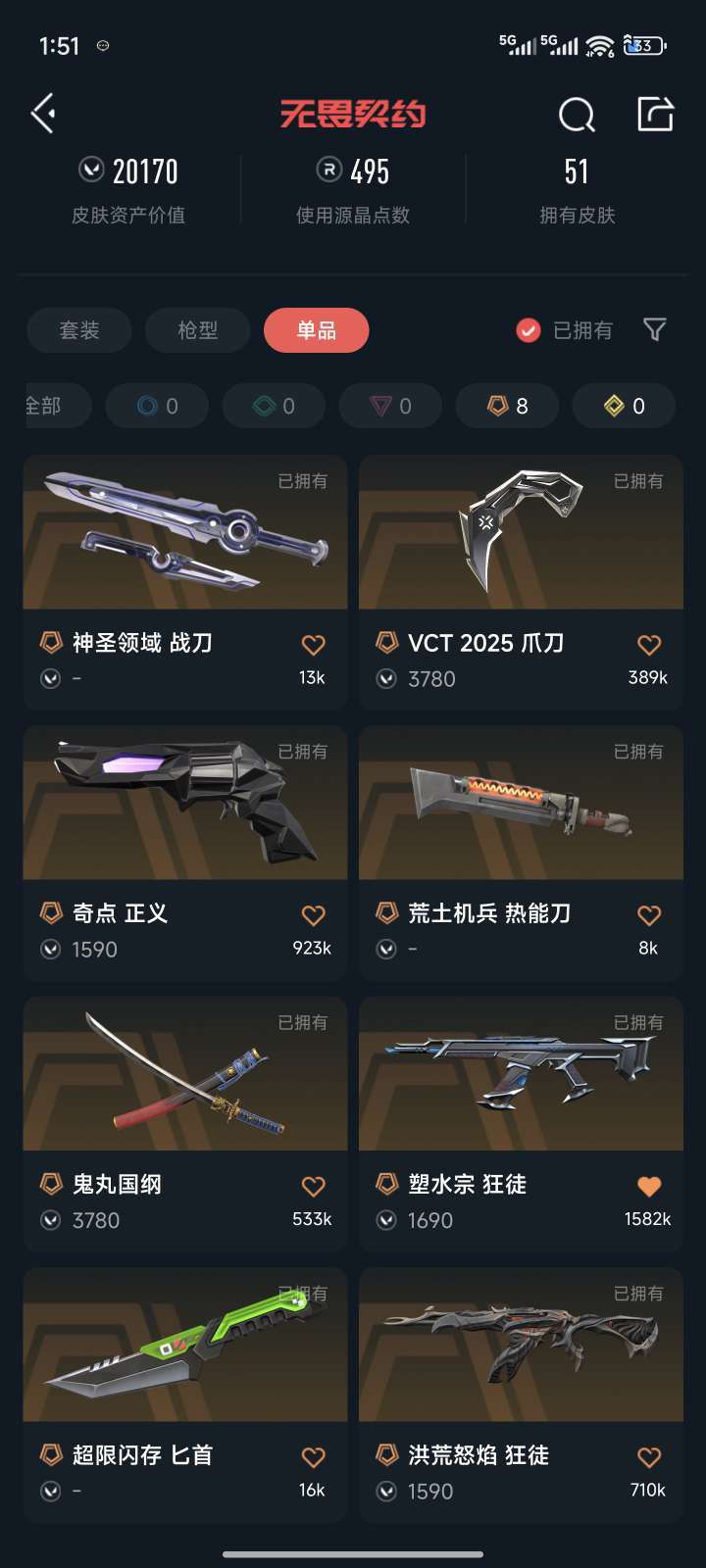The width and height of the screenshot is (706, 1568).
Task: Open the search magnifier icon
Action: [x=577, y=115]
